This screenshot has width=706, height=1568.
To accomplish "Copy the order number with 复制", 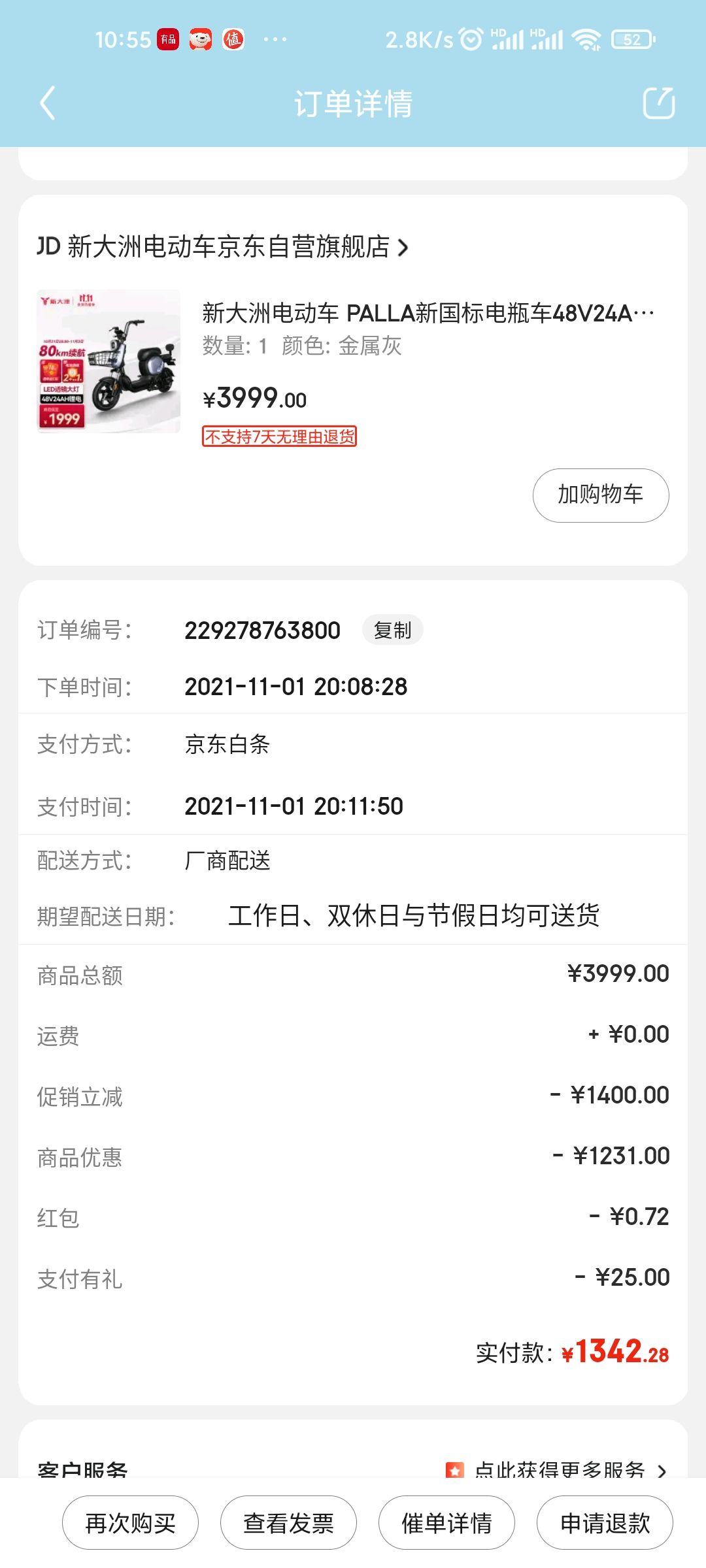I will click(392, 630).
